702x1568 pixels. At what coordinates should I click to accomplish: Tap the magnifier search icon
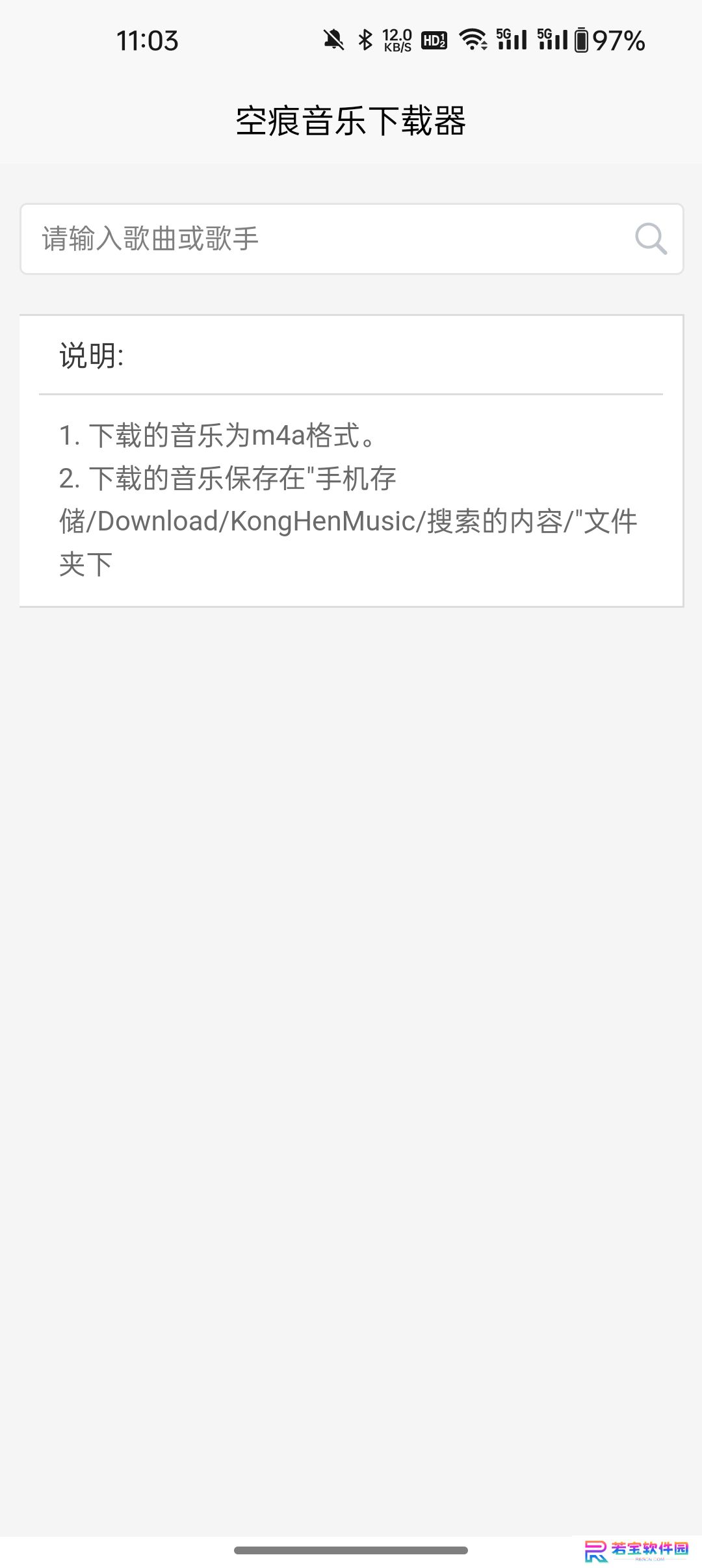coord(651,239)
